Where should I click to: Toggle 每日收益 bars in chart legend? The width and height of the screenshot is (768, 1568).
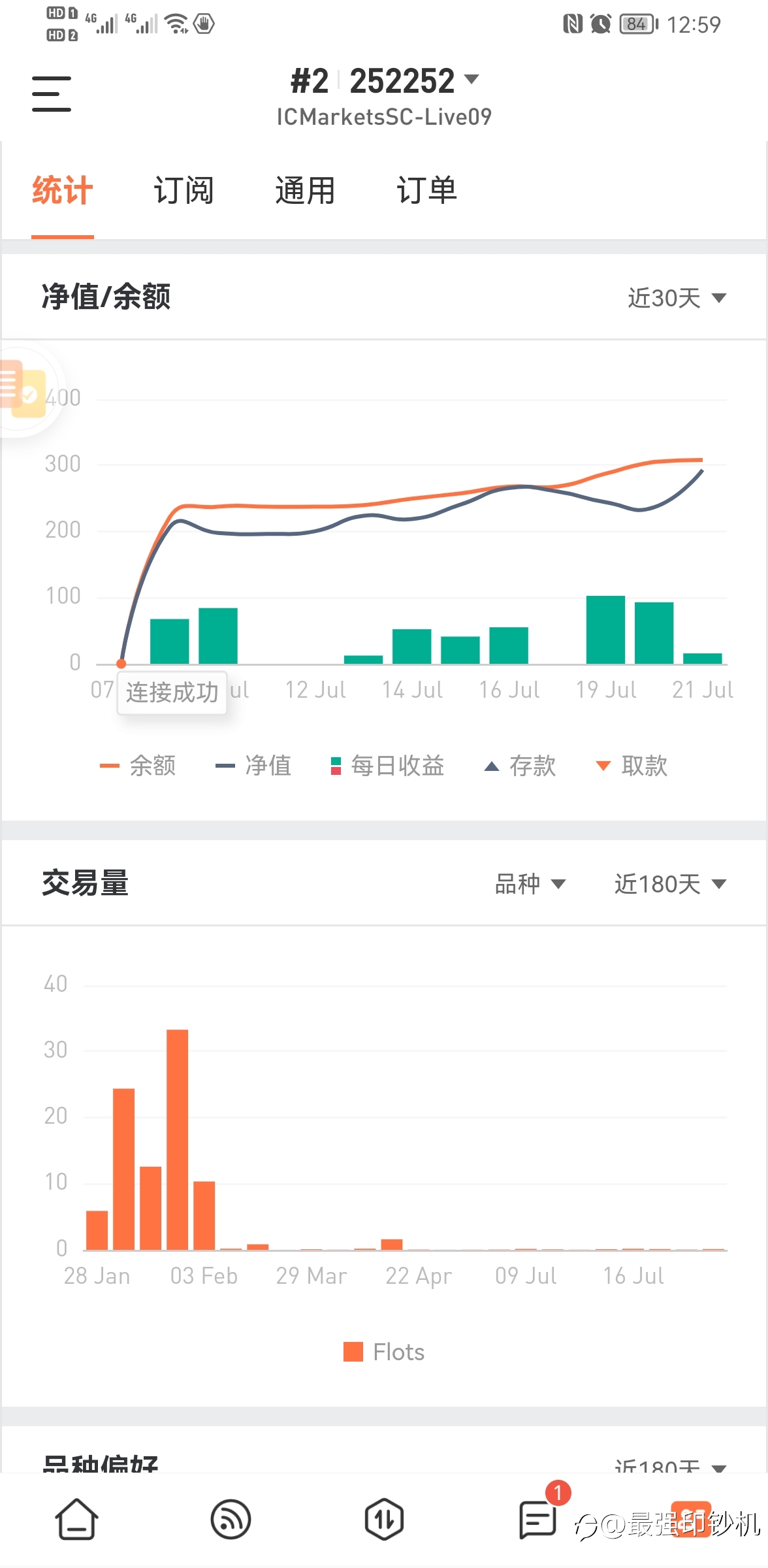click(x=388, y=766)
